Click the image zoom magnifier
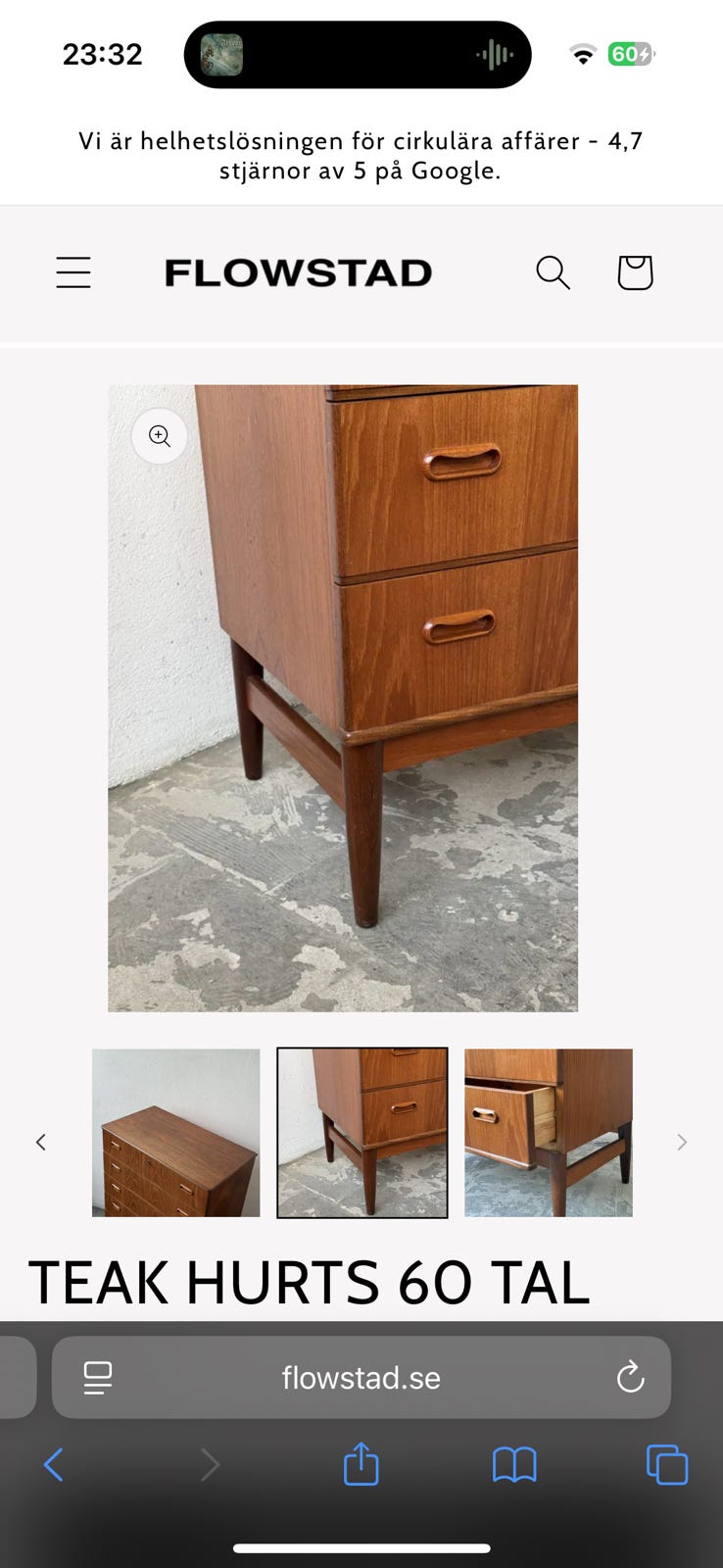The image size is (723, 1568). click(158, 436)
